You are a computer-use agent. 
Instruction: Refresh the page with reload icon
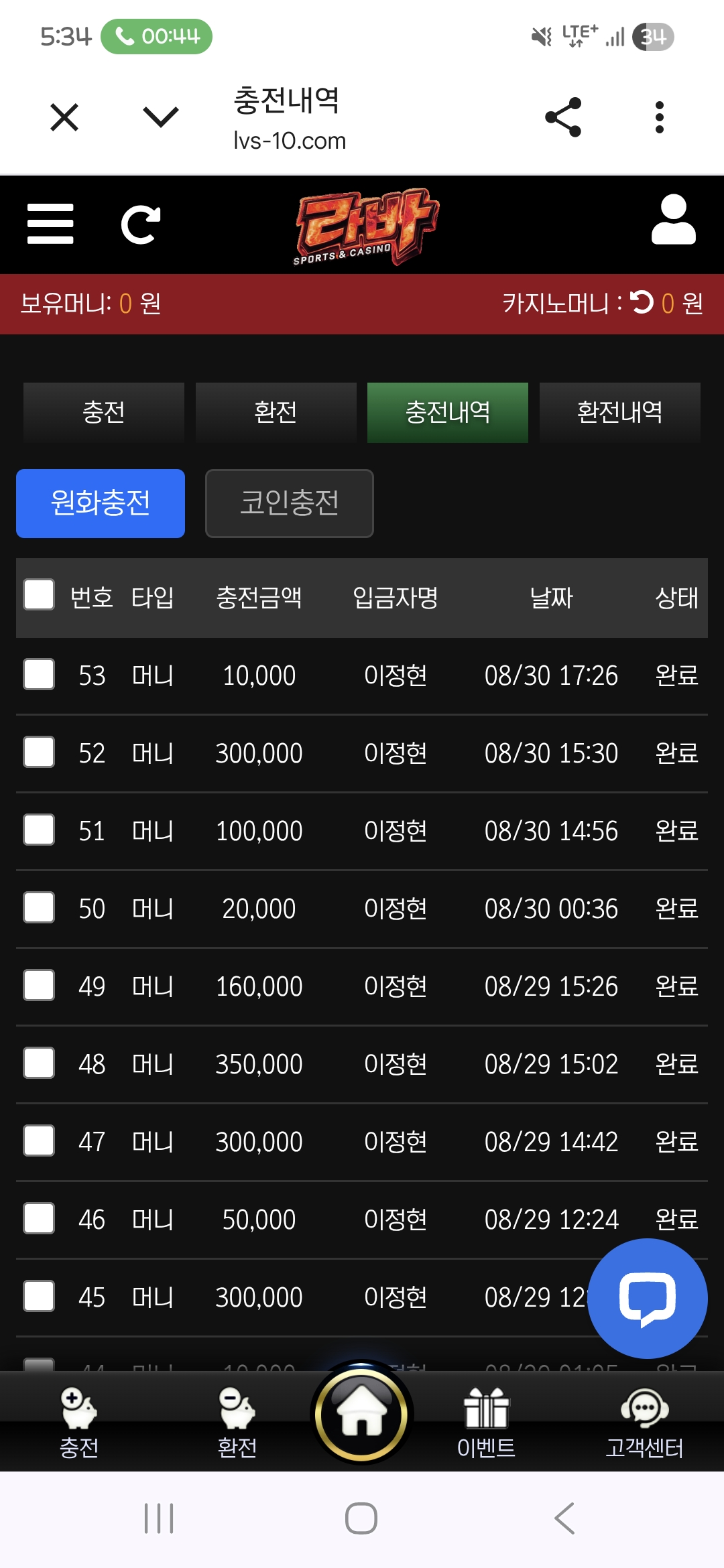tap(141, 224)
